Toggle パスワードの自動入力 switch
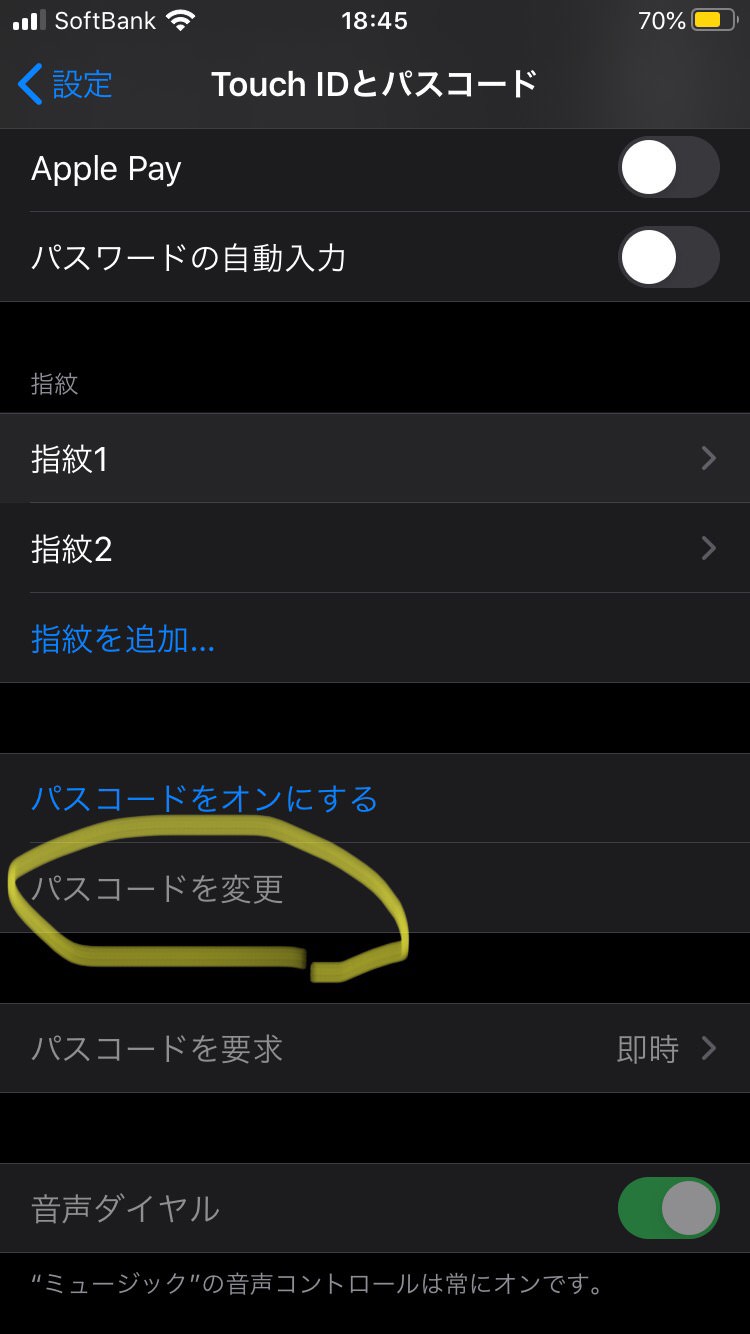 click(669, 258)
